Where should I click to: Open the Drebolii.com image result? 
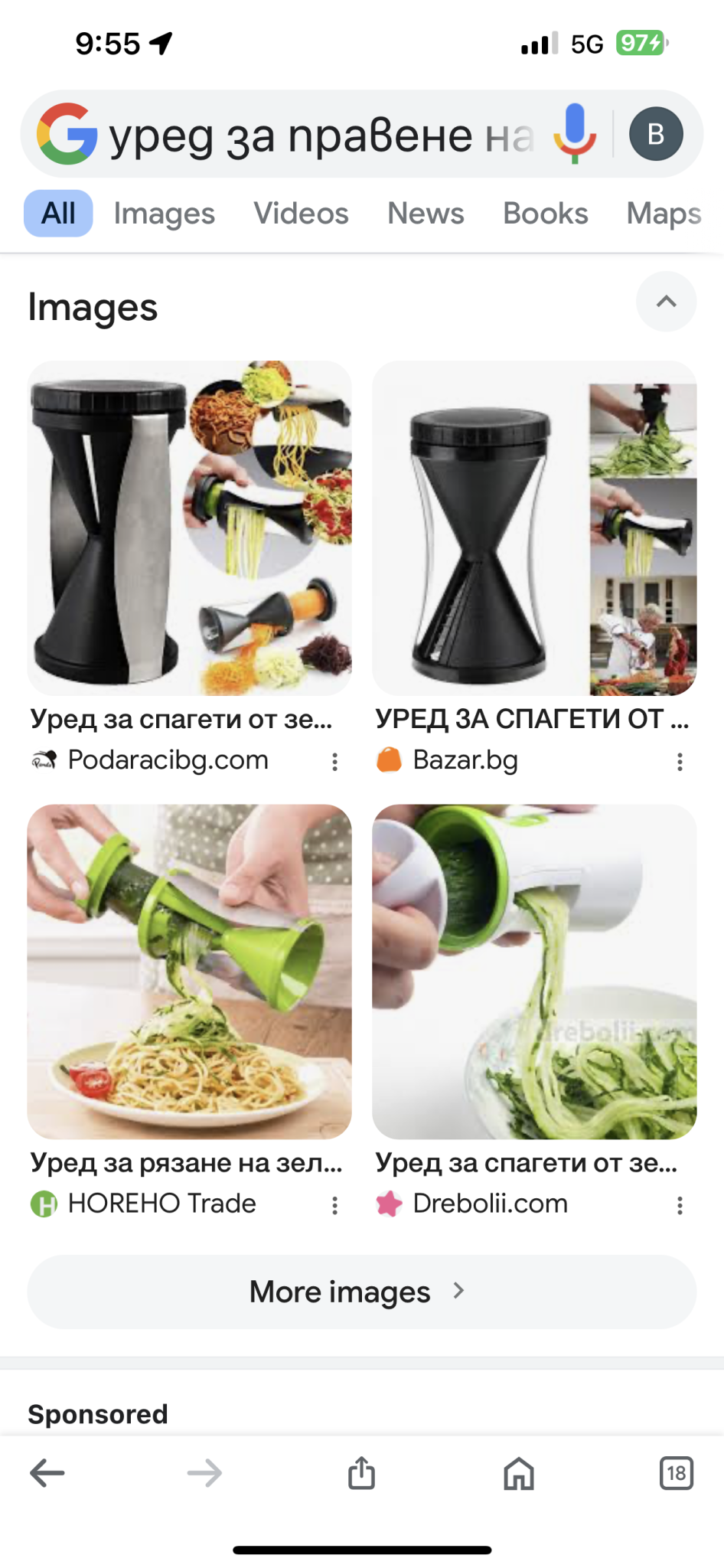[534, 971]
